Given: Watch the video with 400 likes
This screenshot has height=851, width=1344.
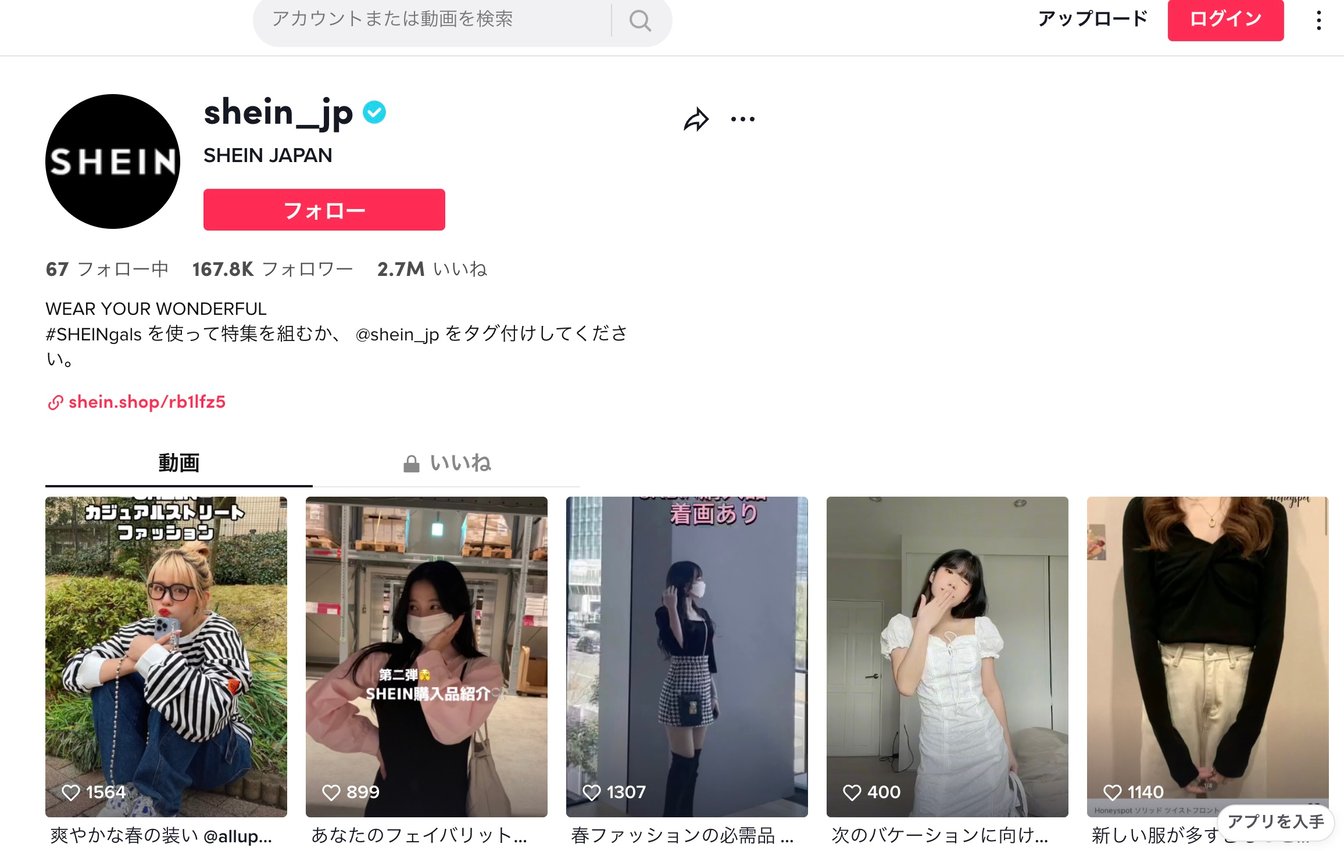Looking at the screenshot, I should [947, 656].
